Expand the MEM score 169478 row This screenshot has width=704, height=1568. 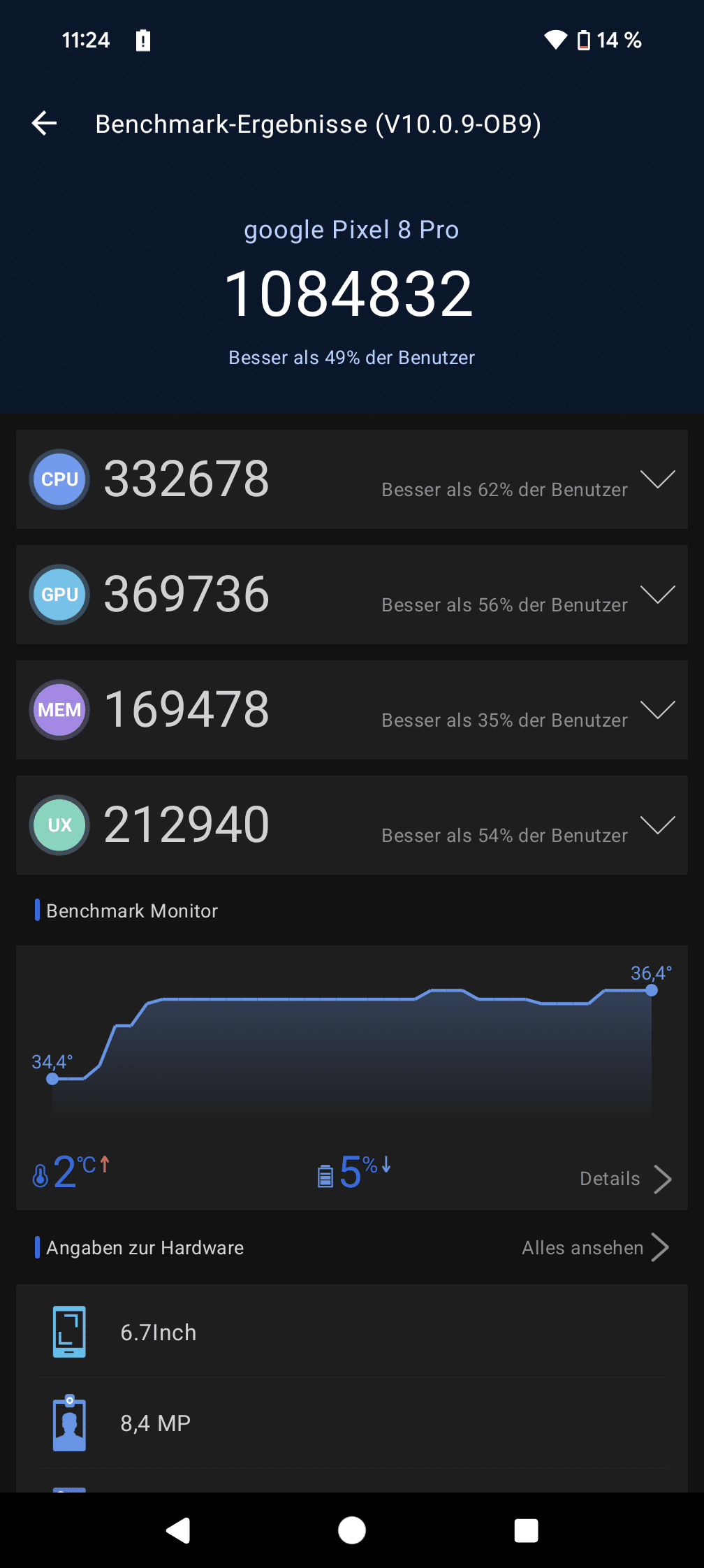pos(351,710)
